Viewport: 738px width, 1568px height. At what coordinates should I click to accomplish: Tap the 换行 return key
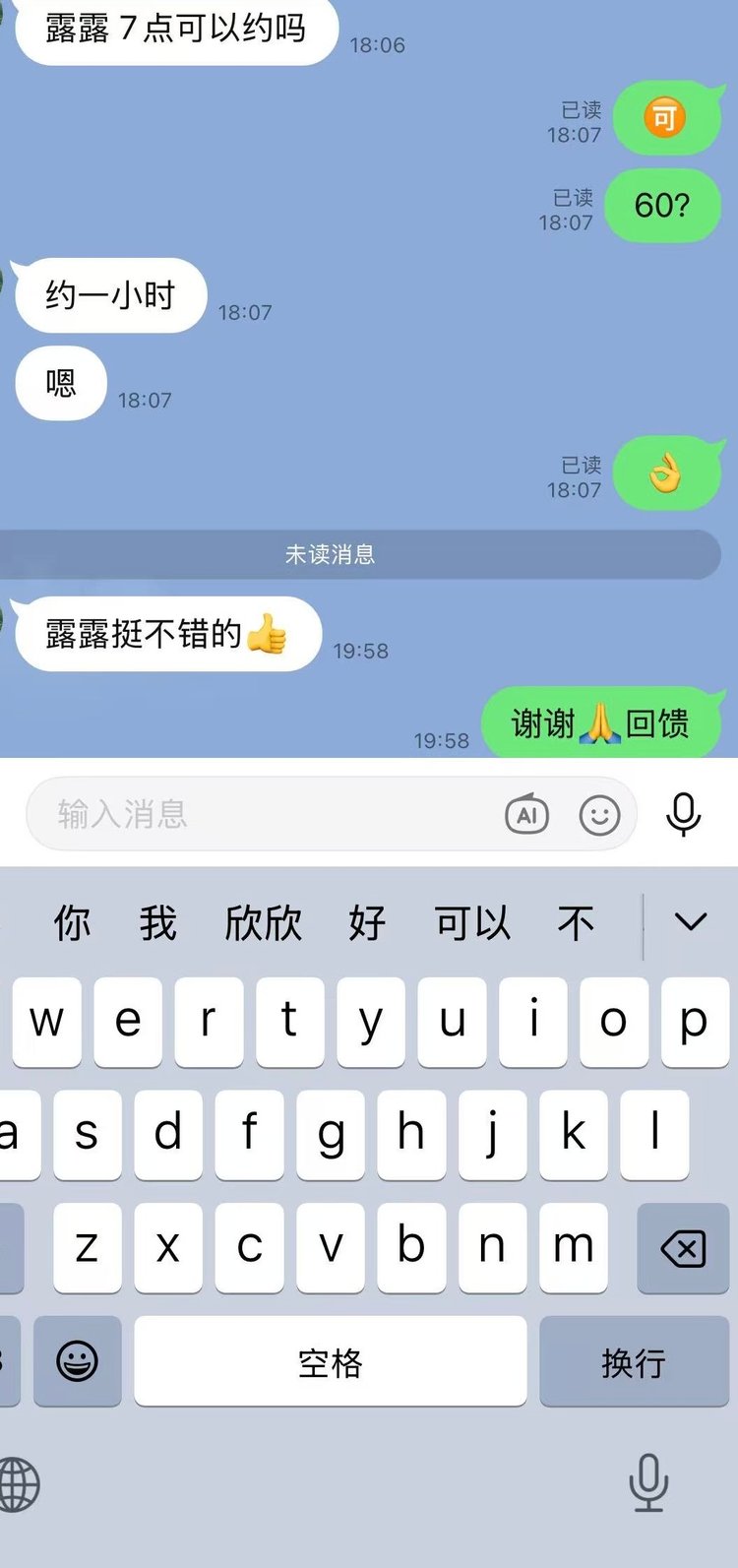point(634,1362)
